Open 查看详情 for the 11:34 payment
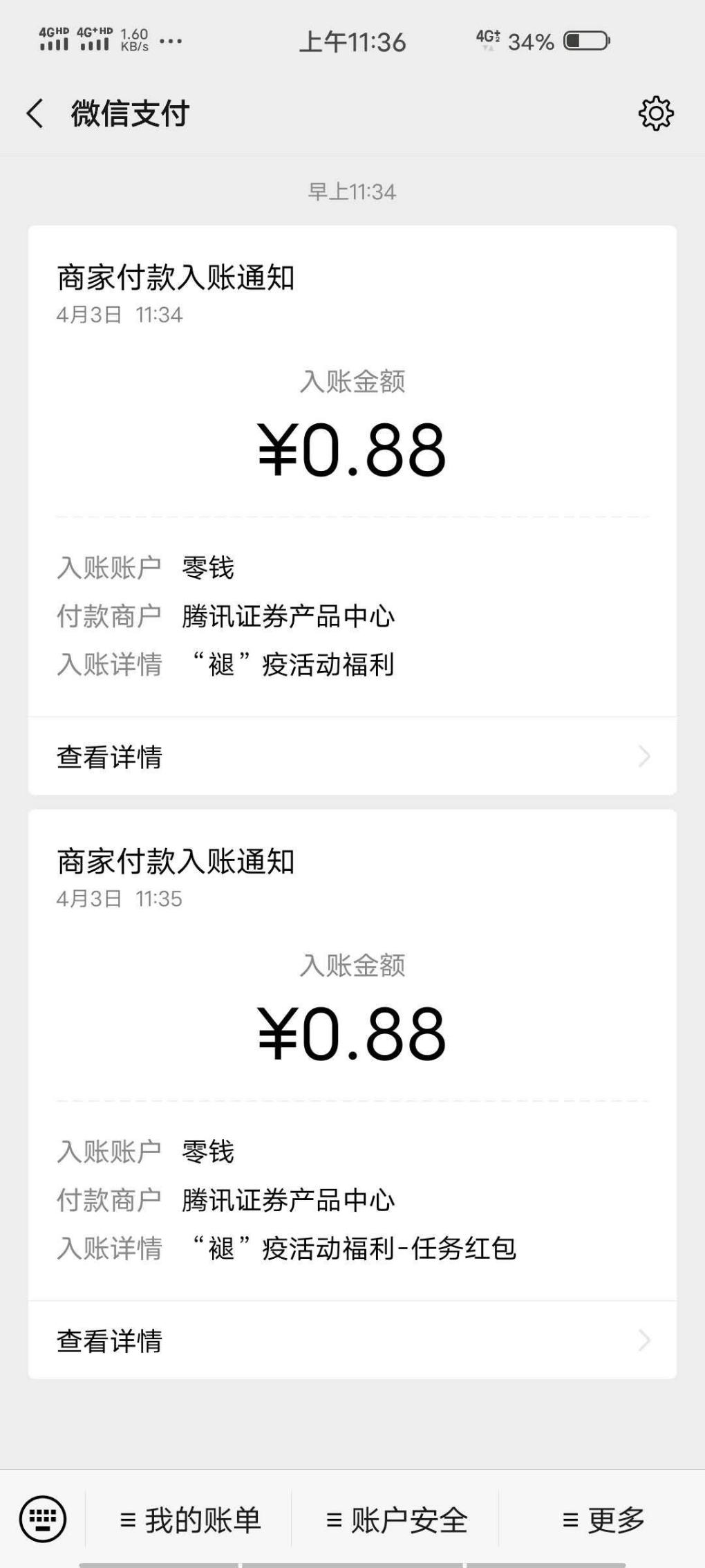The image size is (705, 1568). (352, 757)
